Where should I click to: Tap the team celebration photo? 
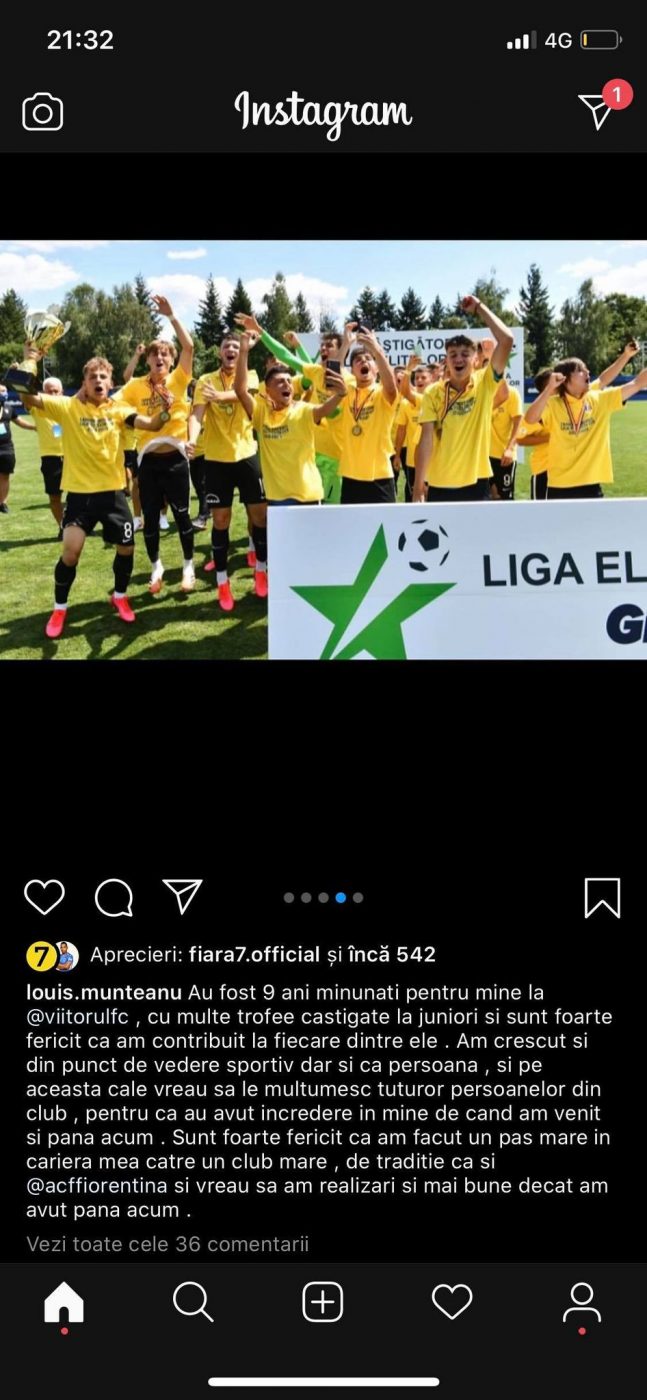click(x=323, y=449)
